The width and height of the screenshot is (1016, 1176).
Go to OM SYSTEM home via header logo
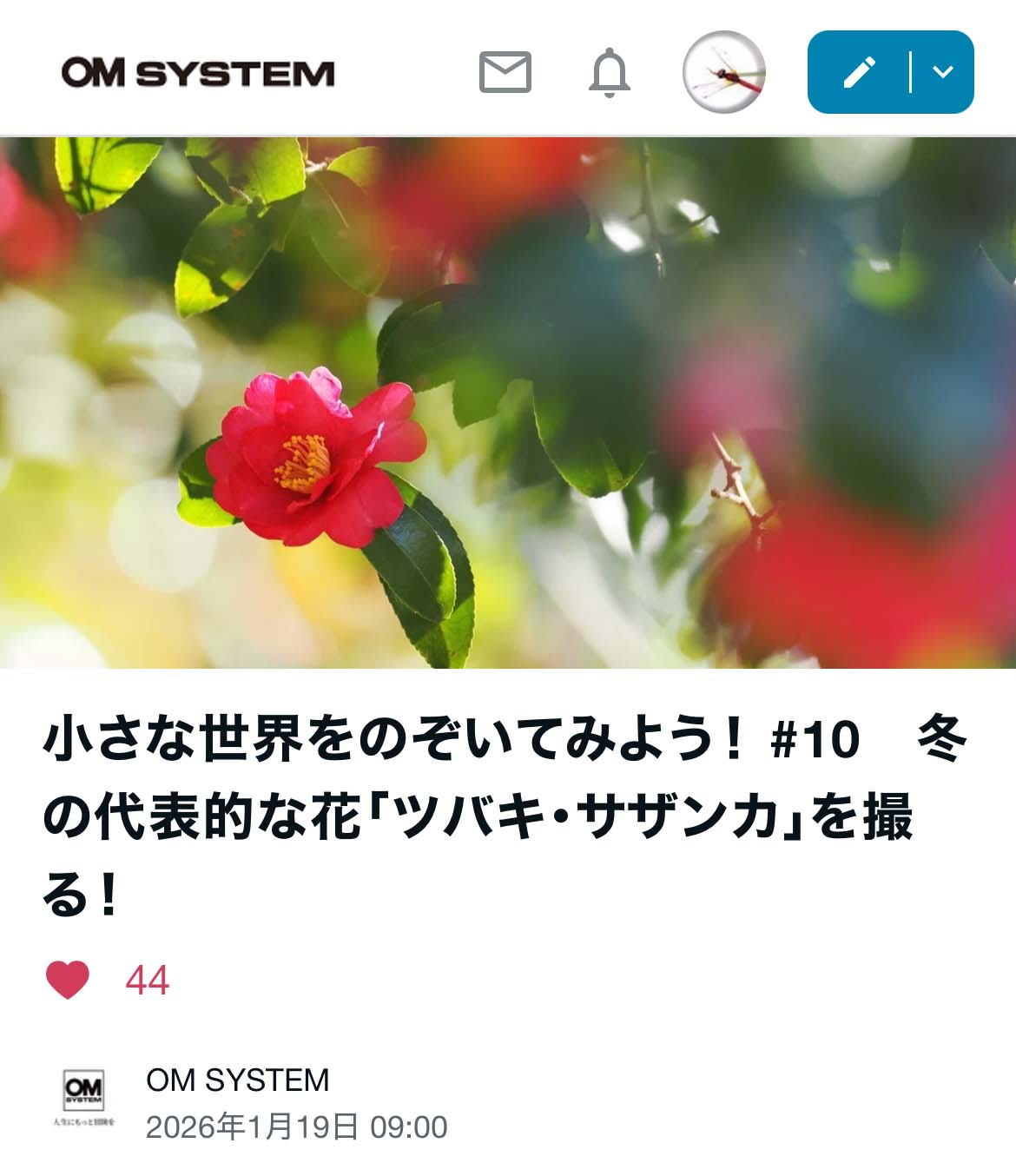pos(198,73)
